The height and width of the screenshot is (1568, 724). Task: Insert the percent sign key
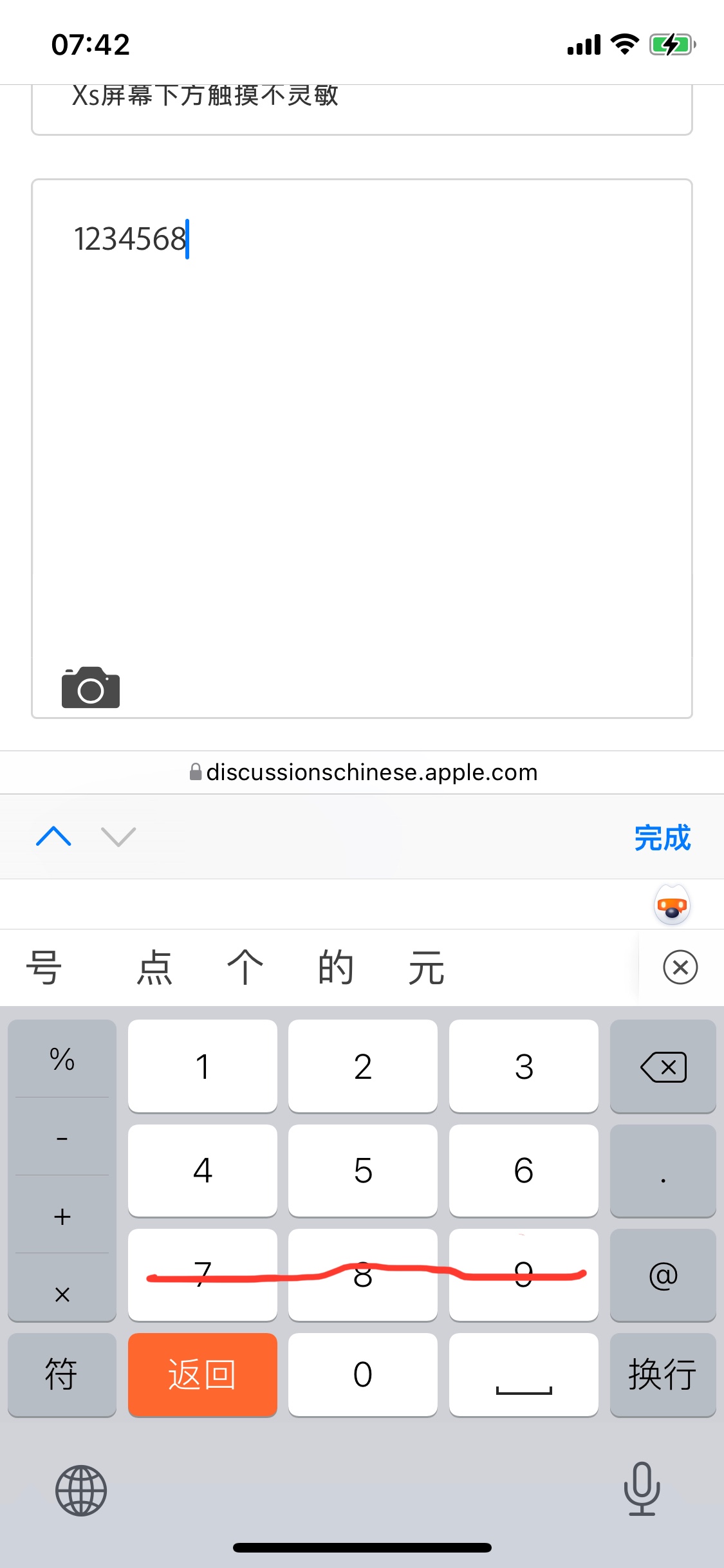click(x=62, y=1059)
